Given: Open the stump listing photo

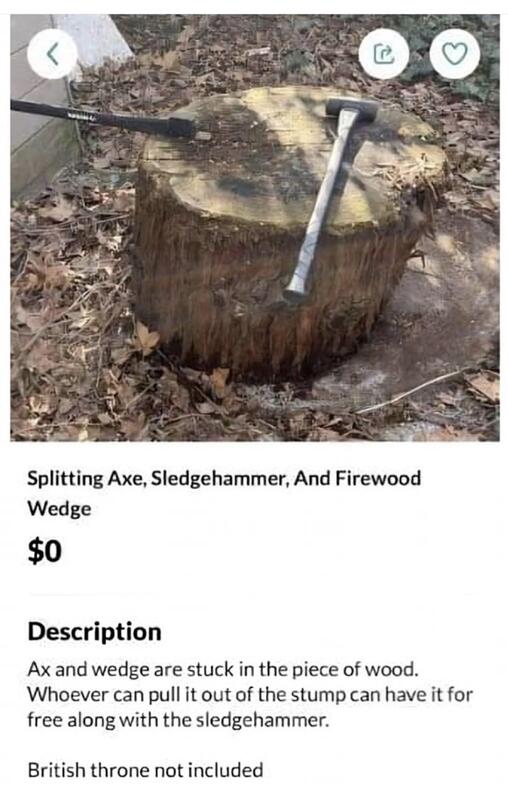Looking at the screenshot, I should [255, 228].
